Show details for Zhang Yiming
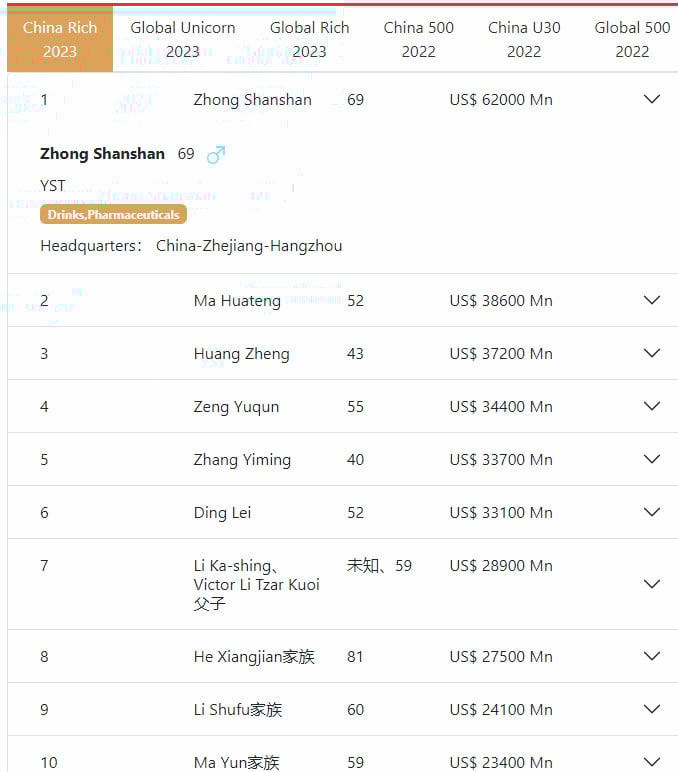Image resolution: width=678 pixels, height=772 pixels. coord(652,459)
